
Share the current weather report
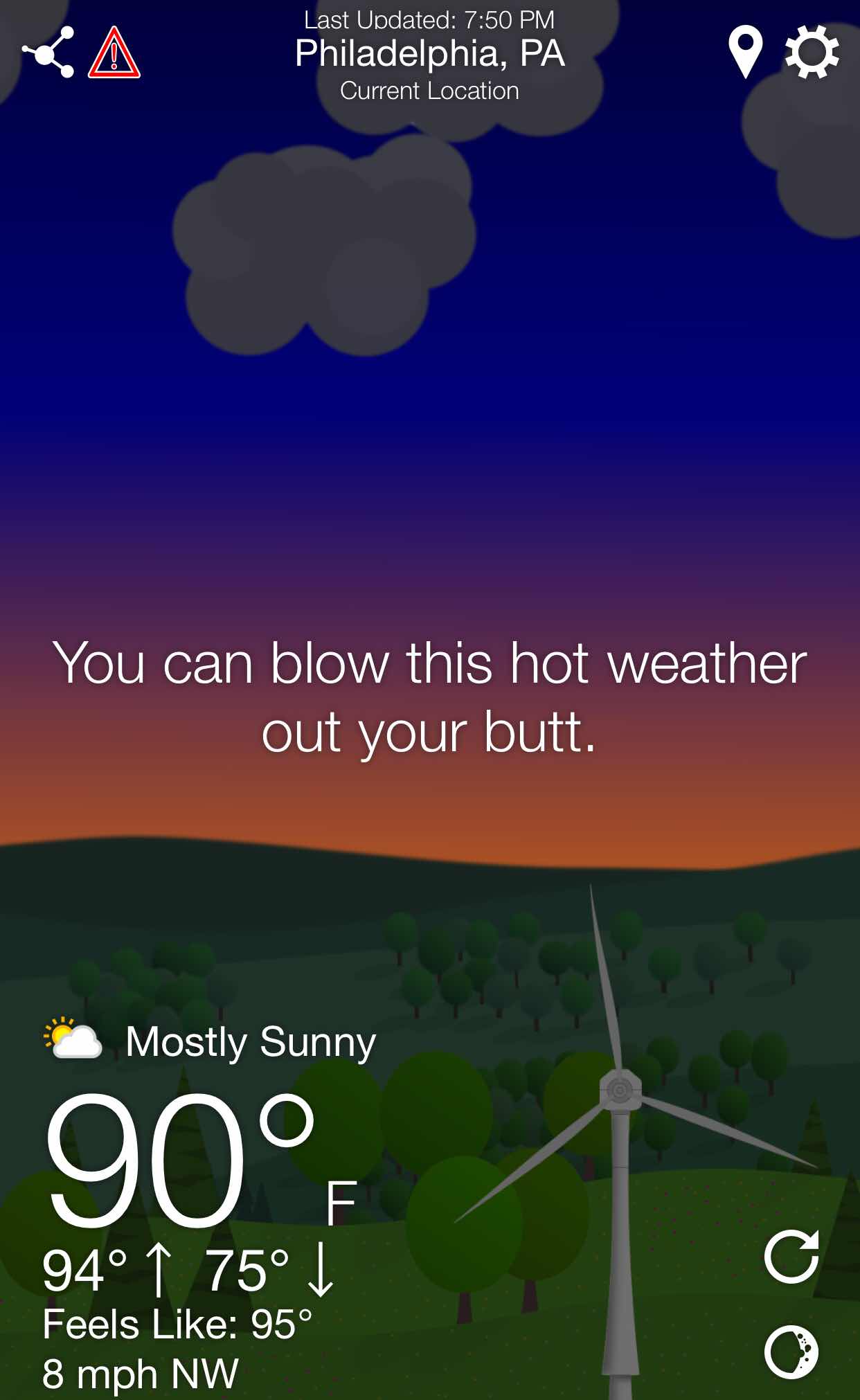point(48,53)
